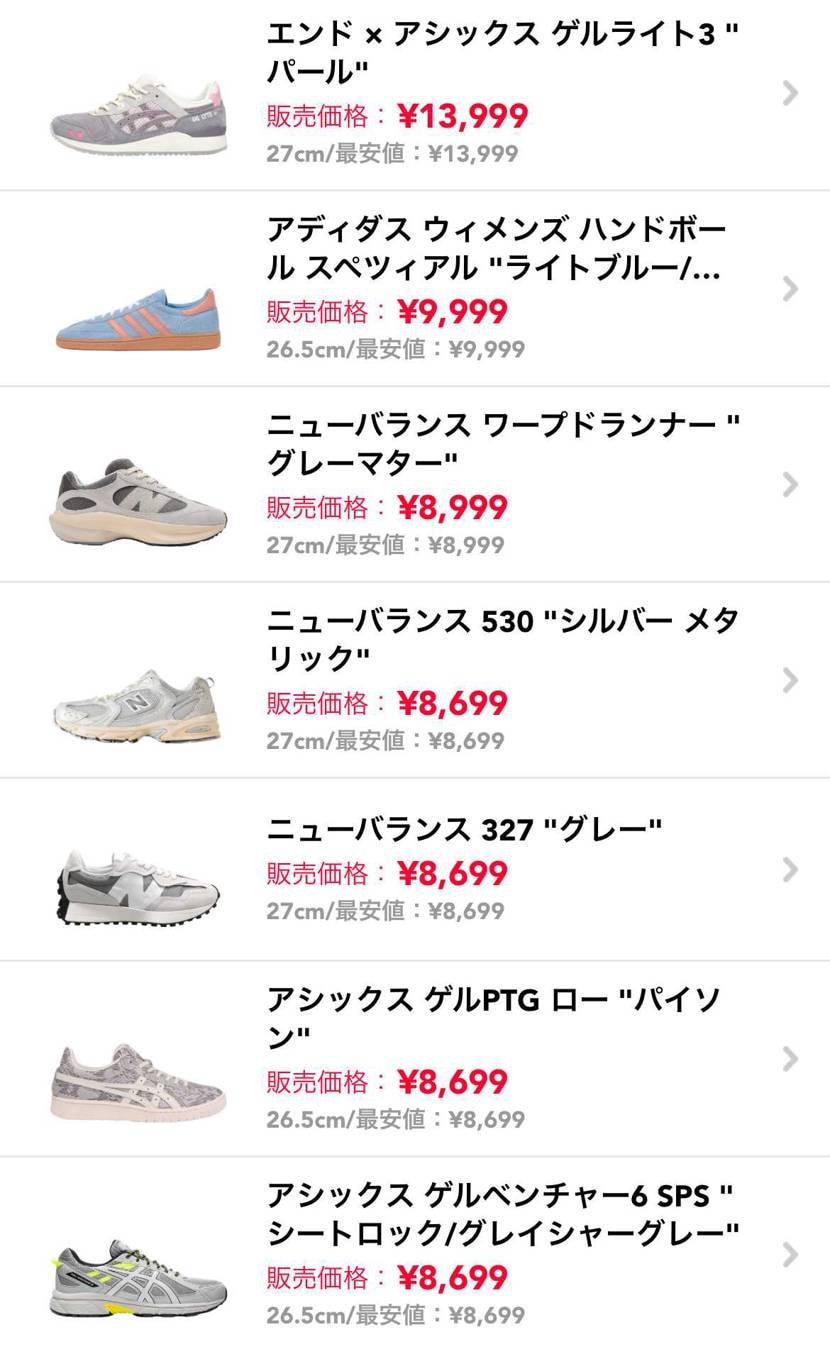Viewport: 830px width, 1349px height.
Task: Open the ワープドランナー row arrow
Action: click(x=789, y=484)
